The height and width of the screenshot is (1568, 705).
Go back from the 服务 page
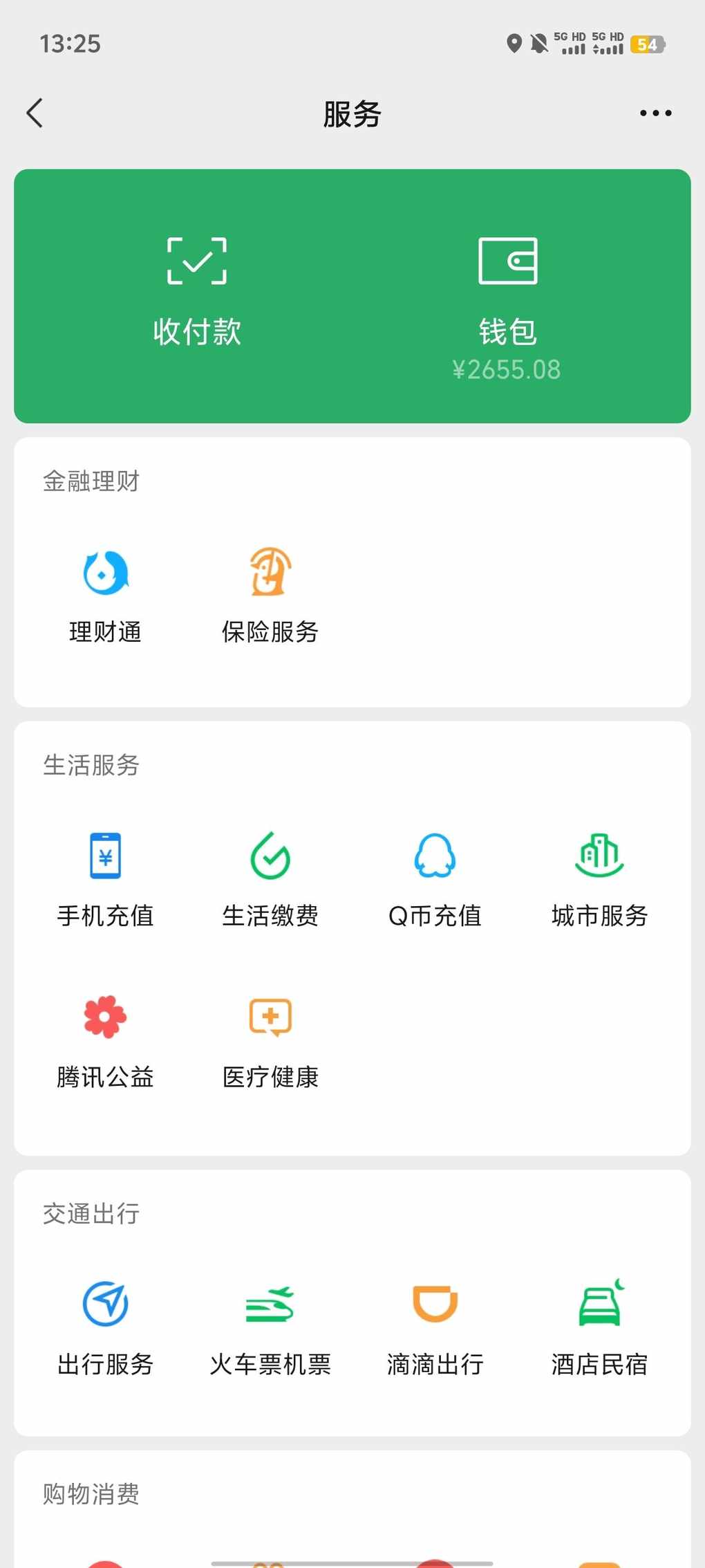pos(35,113)
